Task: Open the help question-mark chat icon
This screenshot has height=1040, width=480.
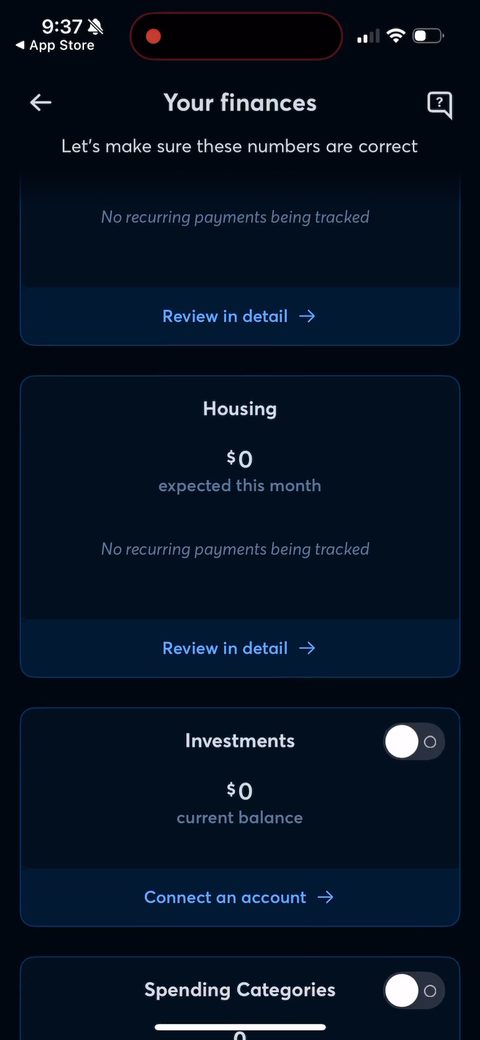Action: [440, 104]
